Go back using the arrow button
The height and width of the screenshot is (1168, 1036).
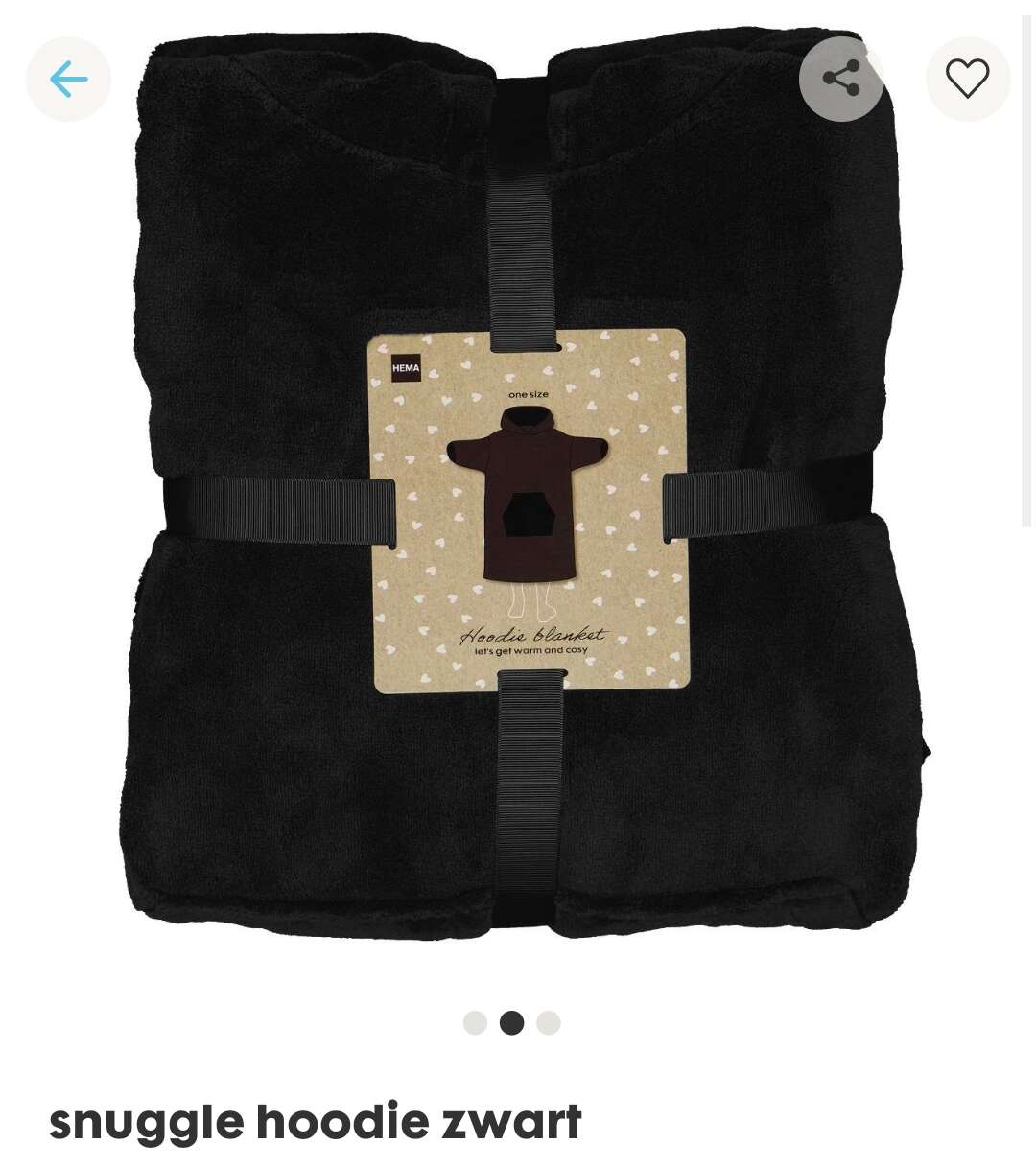(x=68, y=80)
